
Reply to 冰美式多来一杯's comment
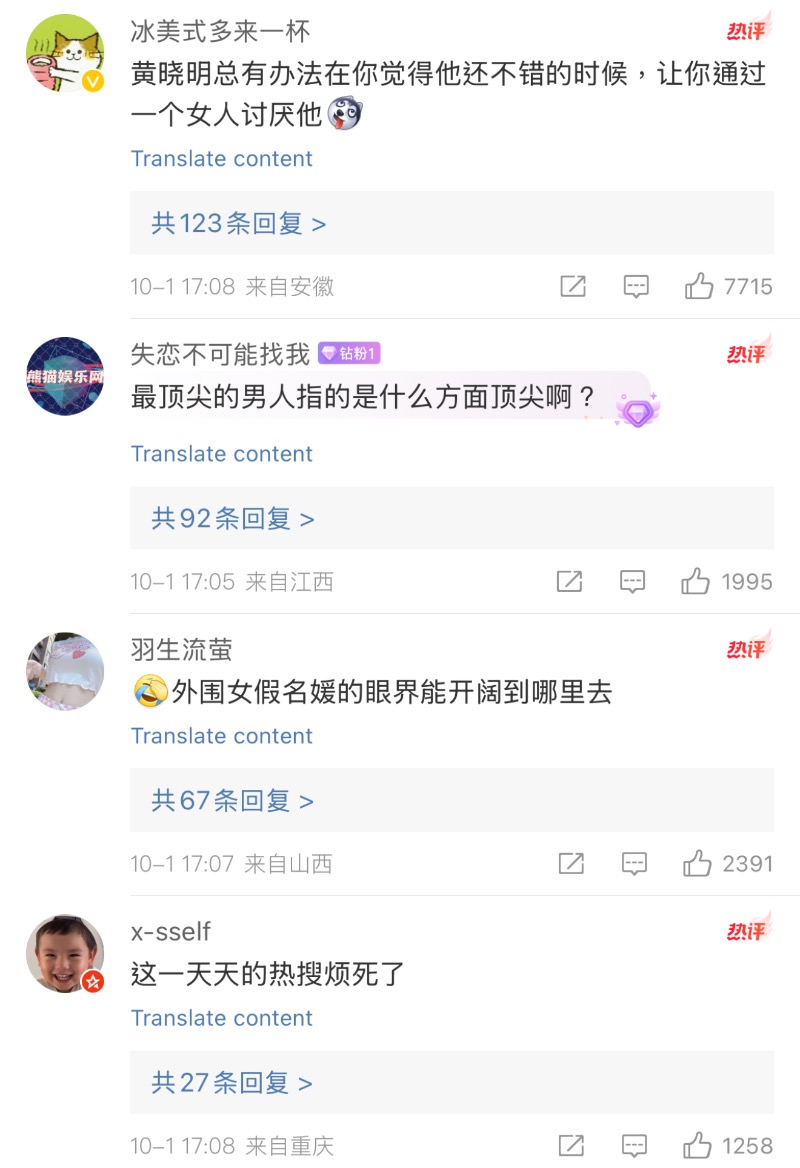click(x=636, y=287)
